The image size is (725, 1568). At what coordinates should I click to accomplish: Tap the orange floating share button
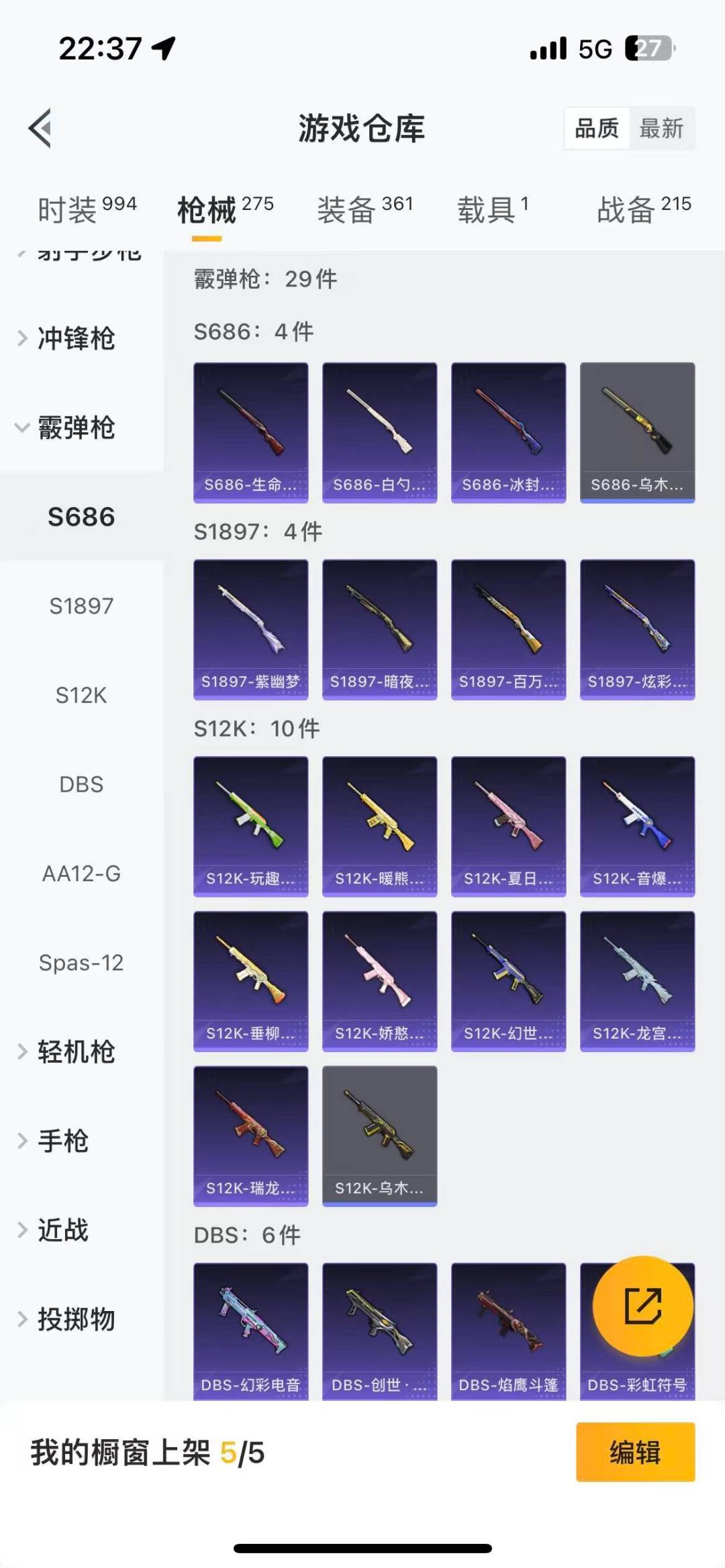coord(643,1306)
